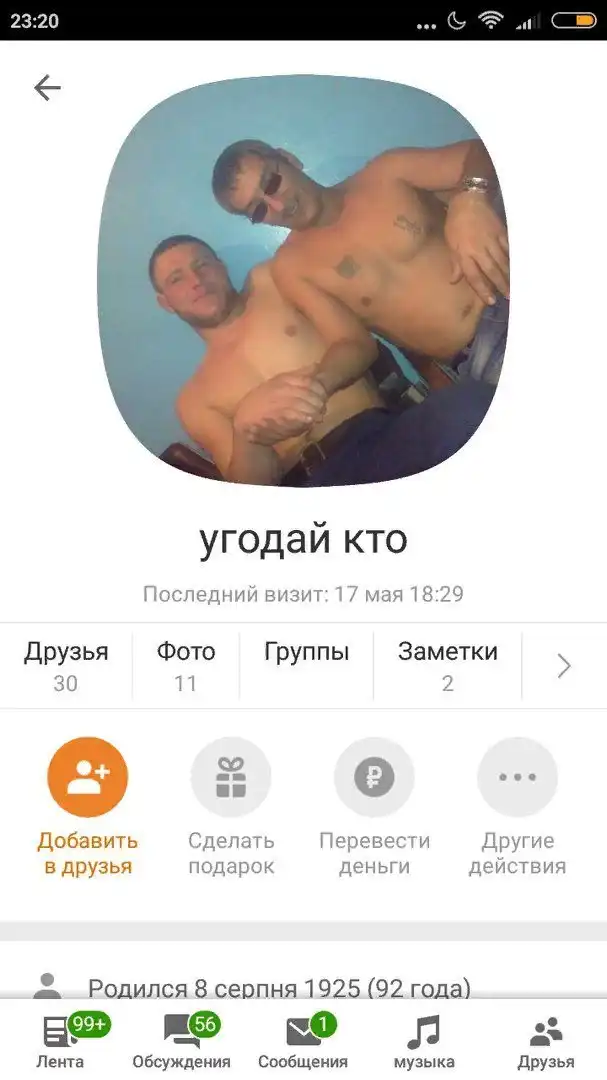The width and height of the screenshot is (607, 1080).
Task: Switch to the Лента tab
Action: 62,1040
